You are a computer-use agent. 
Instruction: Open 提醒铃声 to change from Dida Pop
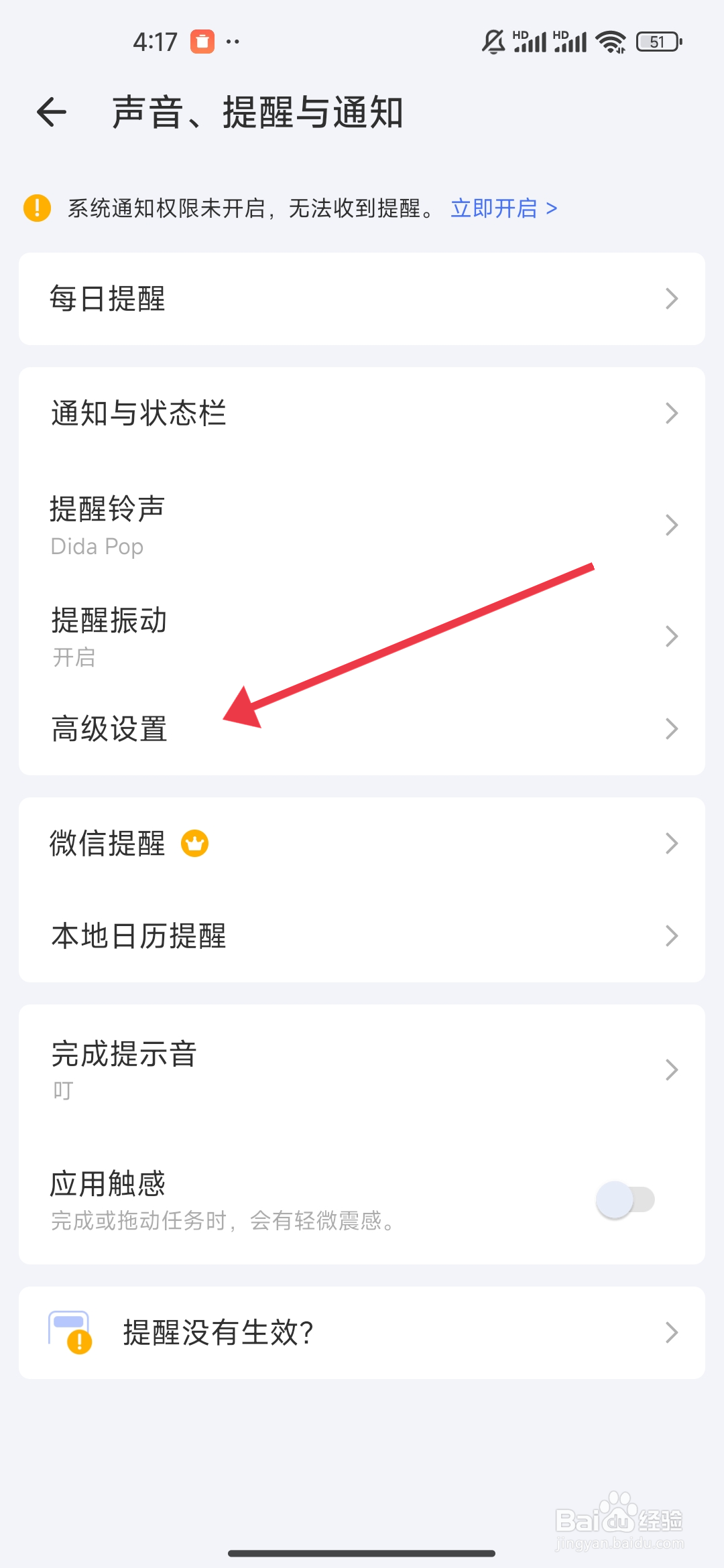click(x=362, y=524)
